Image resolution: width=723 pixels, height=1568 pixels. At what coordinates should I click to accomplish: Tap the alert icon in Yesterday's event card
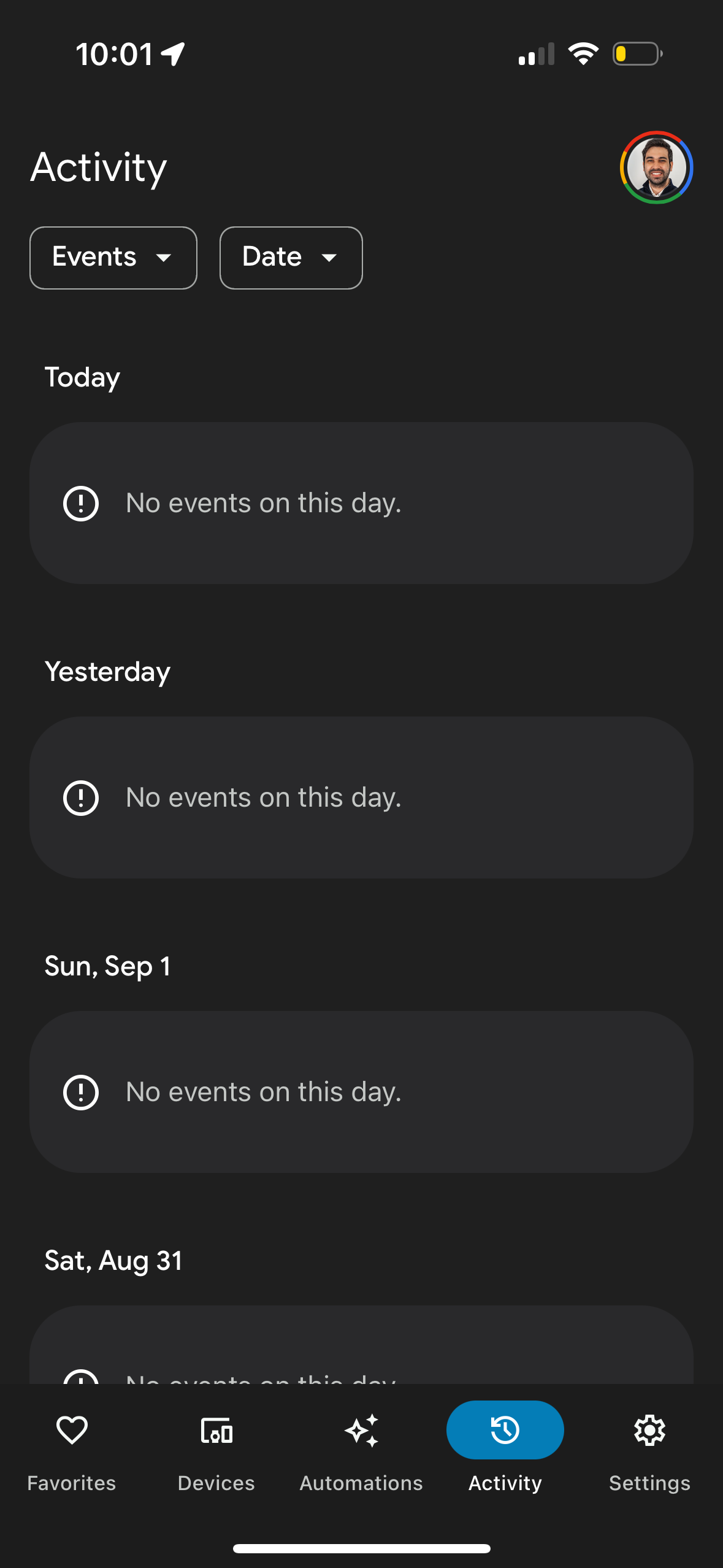coord(82,797)
